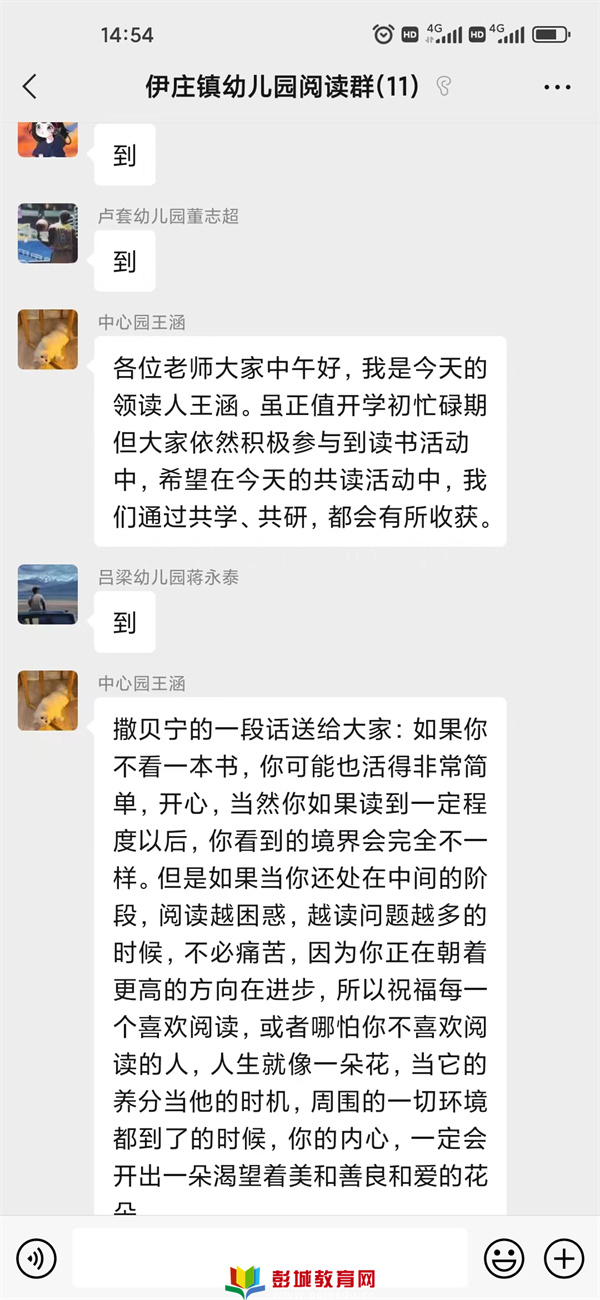Image resolution: width=600 pixels, height=1300 pixels.
Task: Open 王涵's avatar beside the 撒贝宁 quote message
Action: pos(47,700)
